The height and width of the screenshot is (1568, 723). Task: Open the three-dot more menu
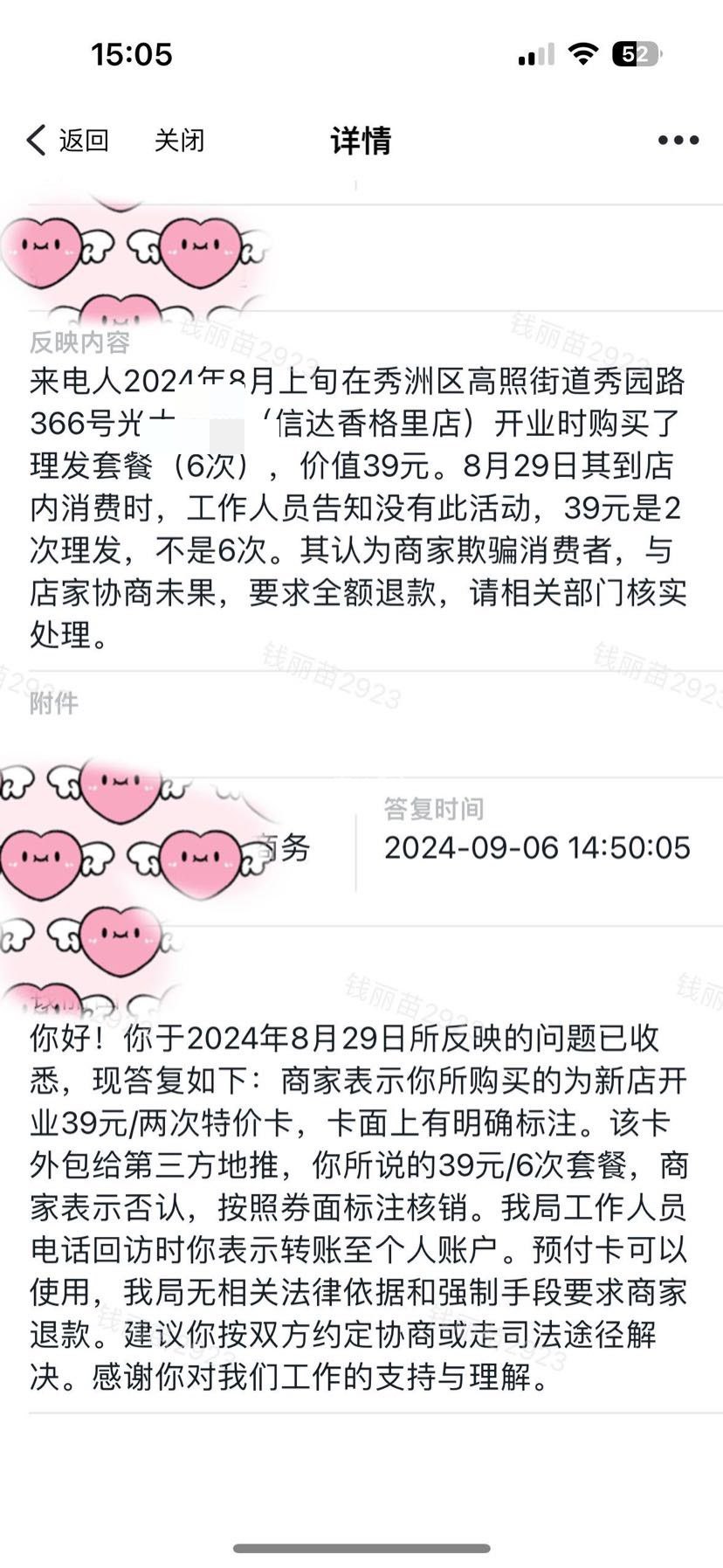point(678,140)
